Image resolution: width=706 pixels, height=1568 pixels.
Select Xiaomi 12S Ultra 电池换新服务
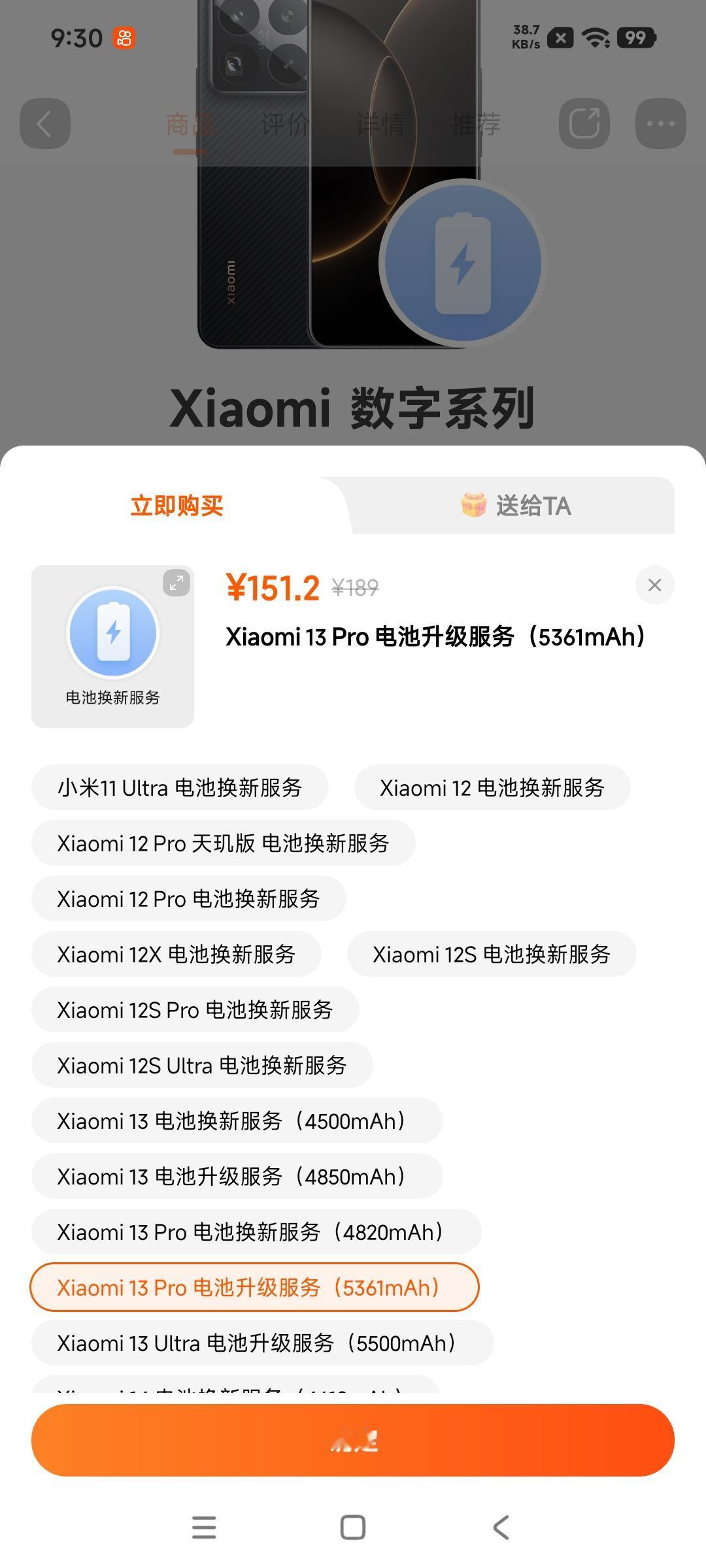202,1065
